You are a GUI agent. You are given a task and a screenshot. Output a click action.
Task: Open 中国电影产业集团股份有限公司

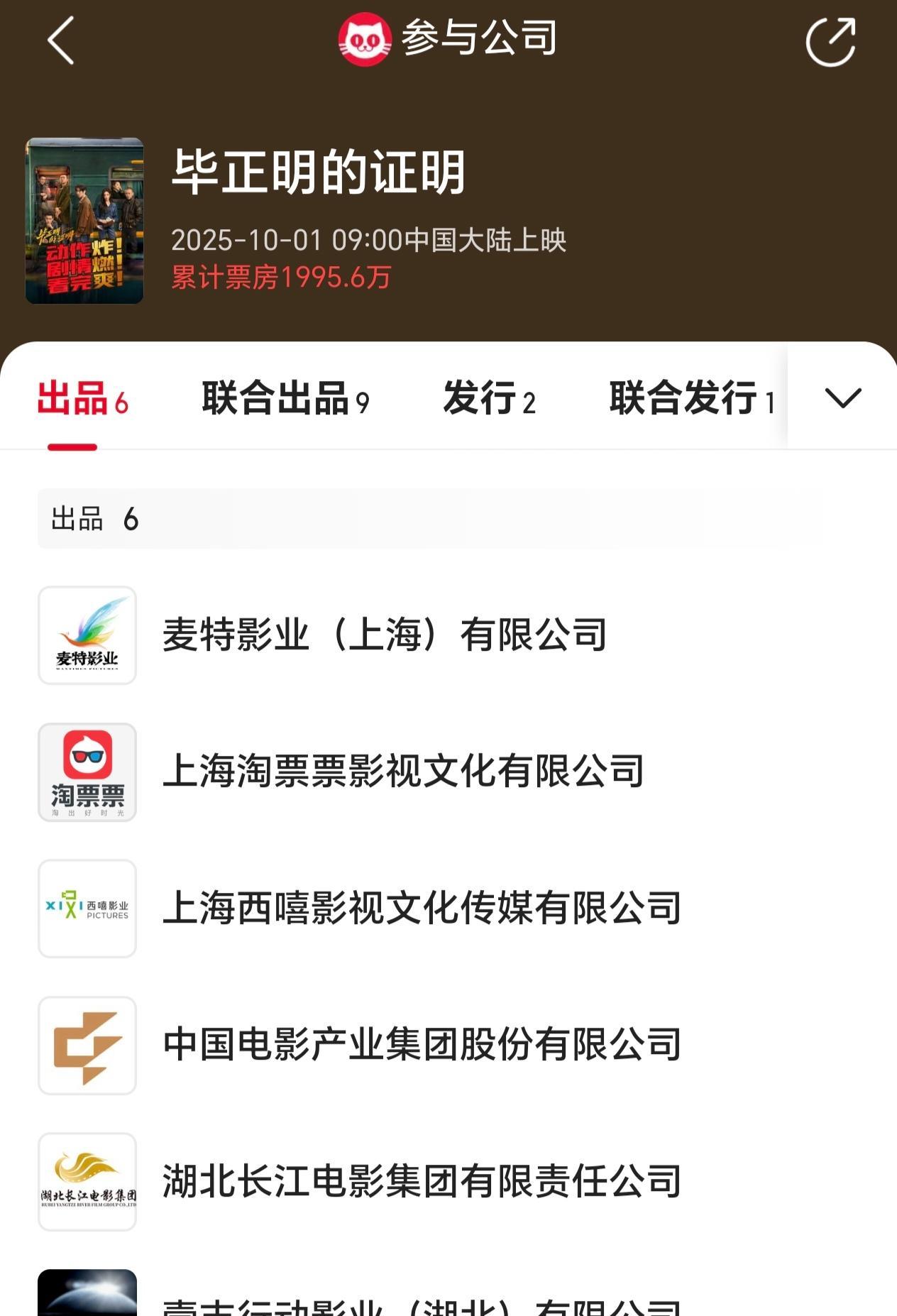(448, 1046)
